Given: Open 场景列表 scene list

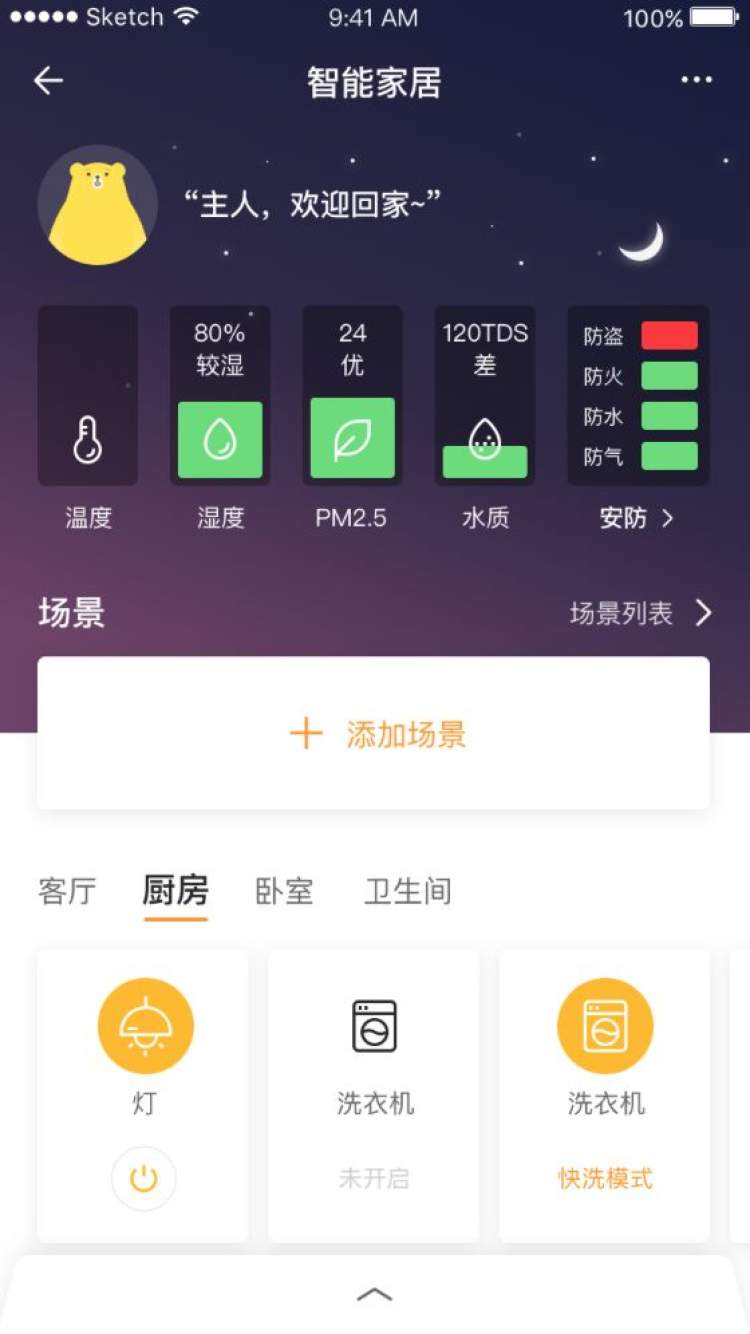Looking at the screenshot, I should tap(640, 613).
